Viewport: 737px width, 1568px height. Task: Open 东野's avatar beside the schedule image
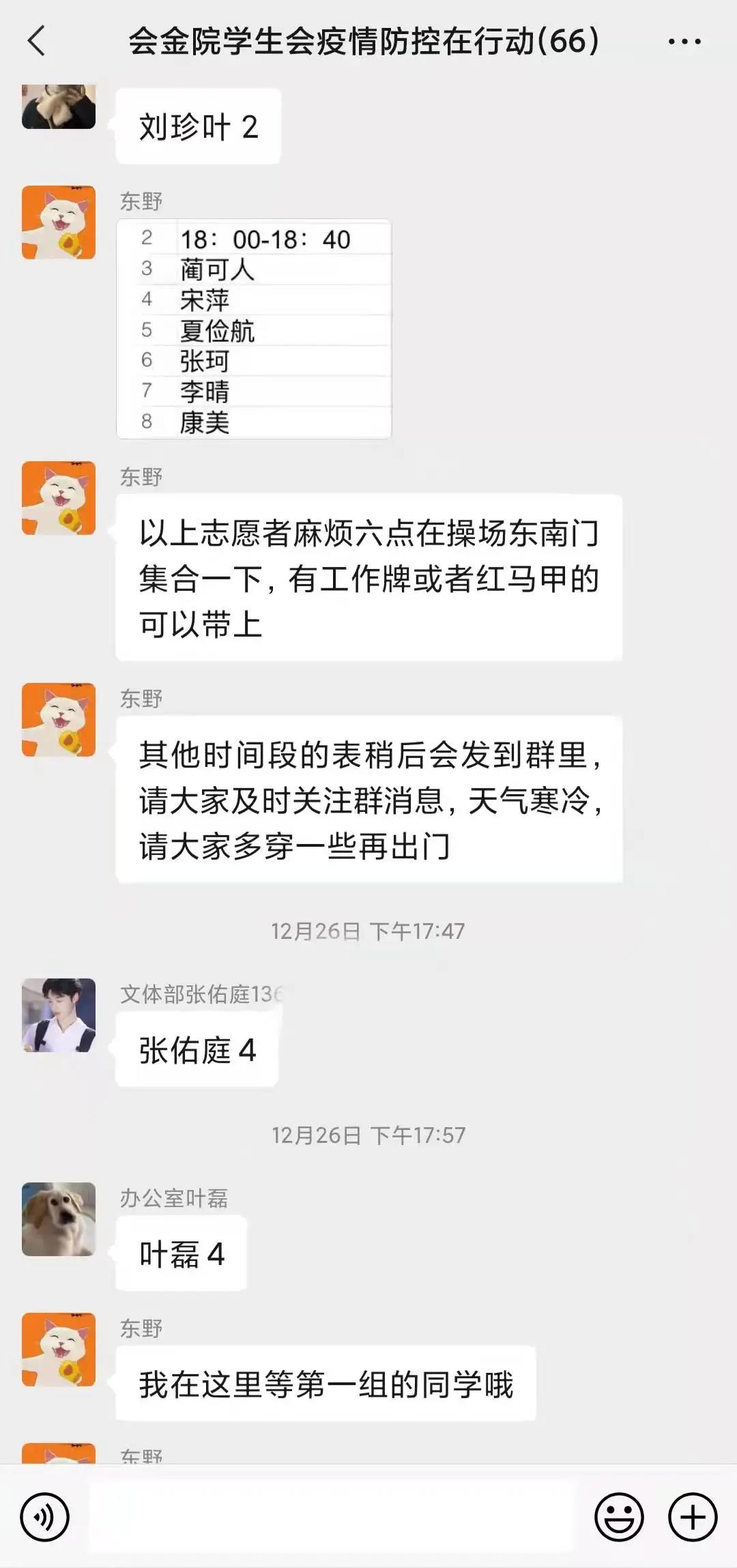[x=59, y=222]
